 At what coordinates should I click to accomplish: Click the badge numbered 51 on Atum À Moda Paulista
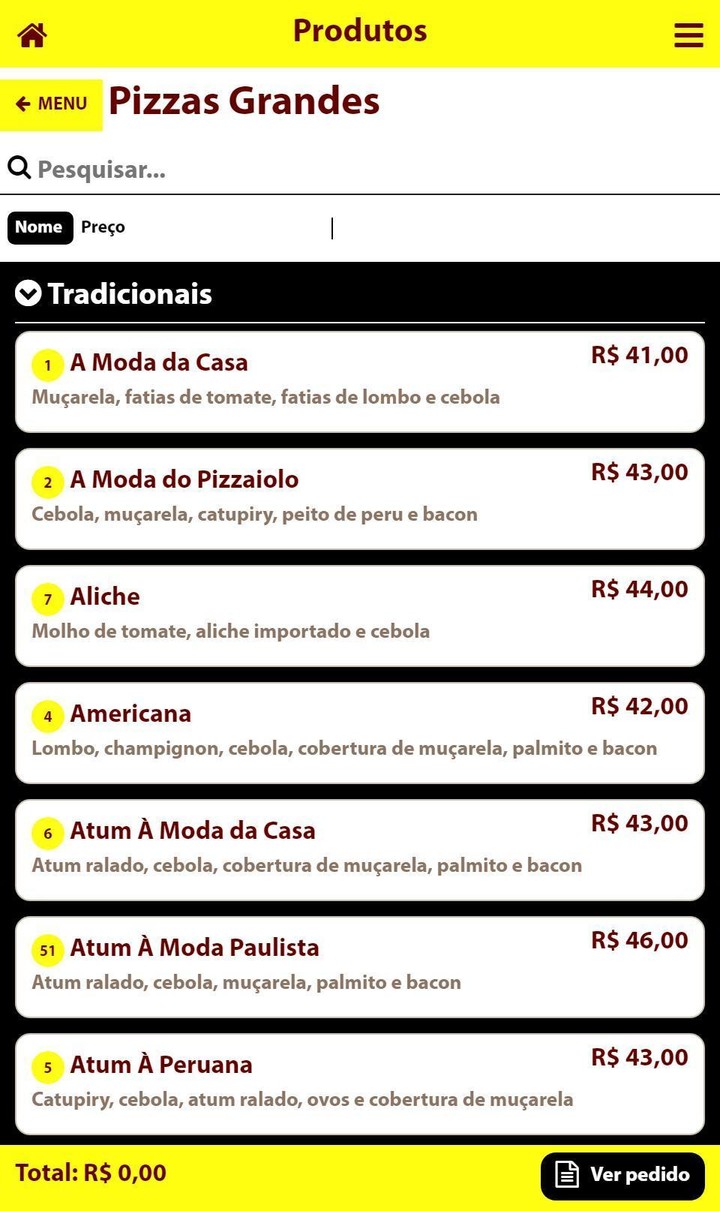47,950
